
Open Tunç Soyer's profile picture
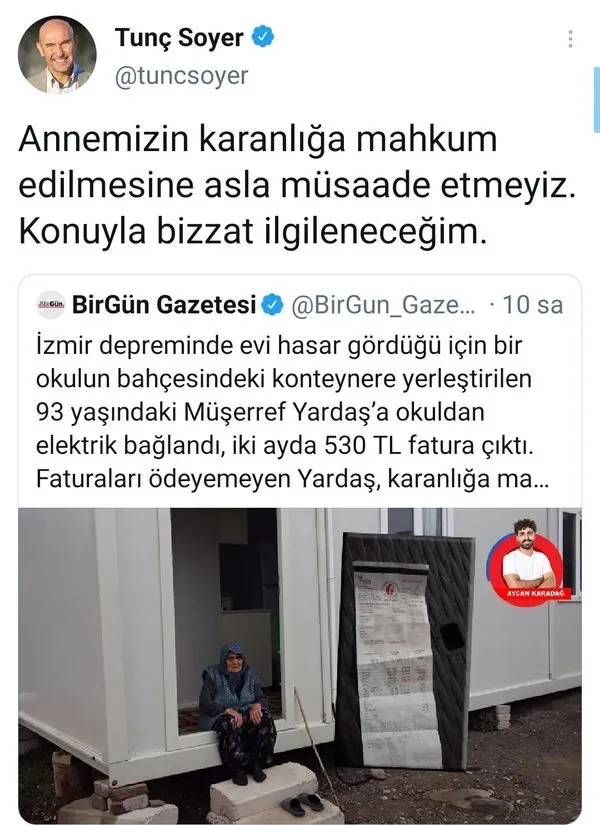[58, 56]
